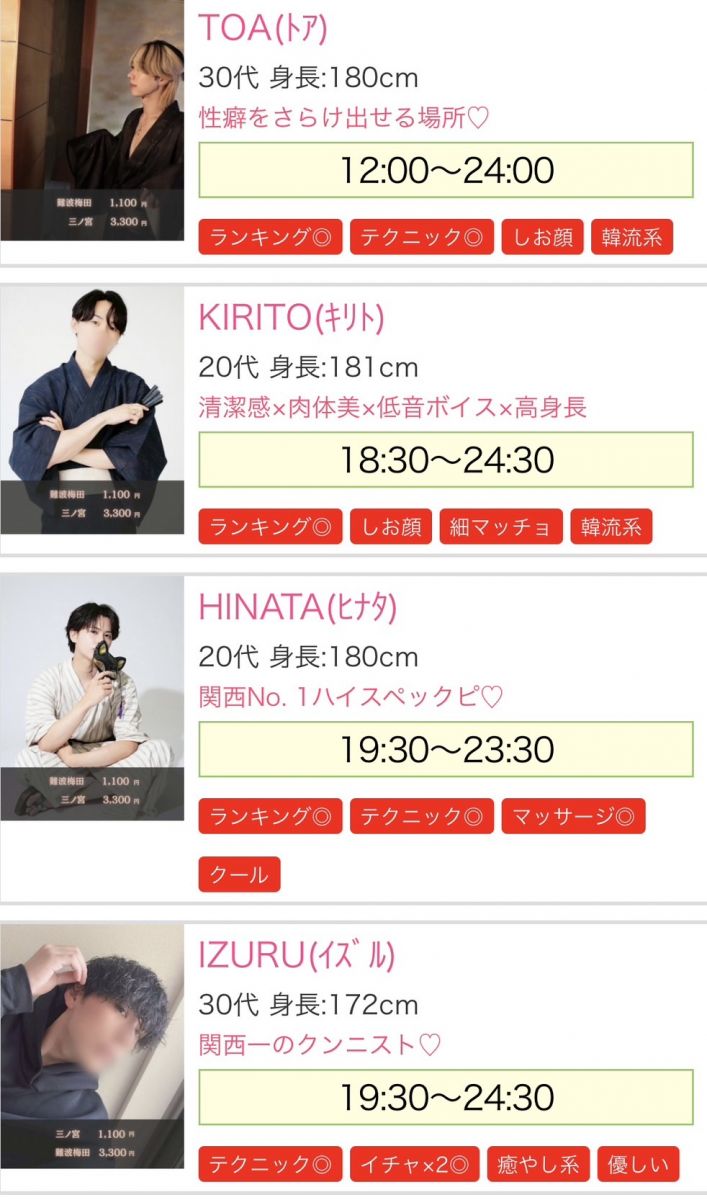Image resolution: width=707 pixels, height=1200 pixels.
Task: Open IZURU's profile photo
Action: 92,1045
